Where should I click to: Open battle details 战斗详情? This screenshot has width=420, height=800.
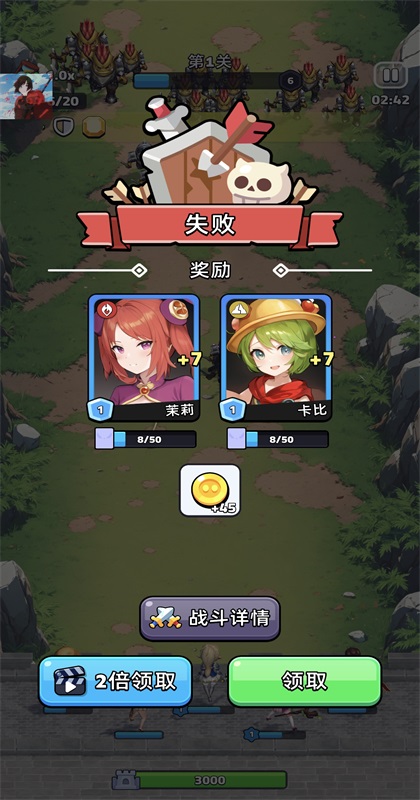[210, 618]
